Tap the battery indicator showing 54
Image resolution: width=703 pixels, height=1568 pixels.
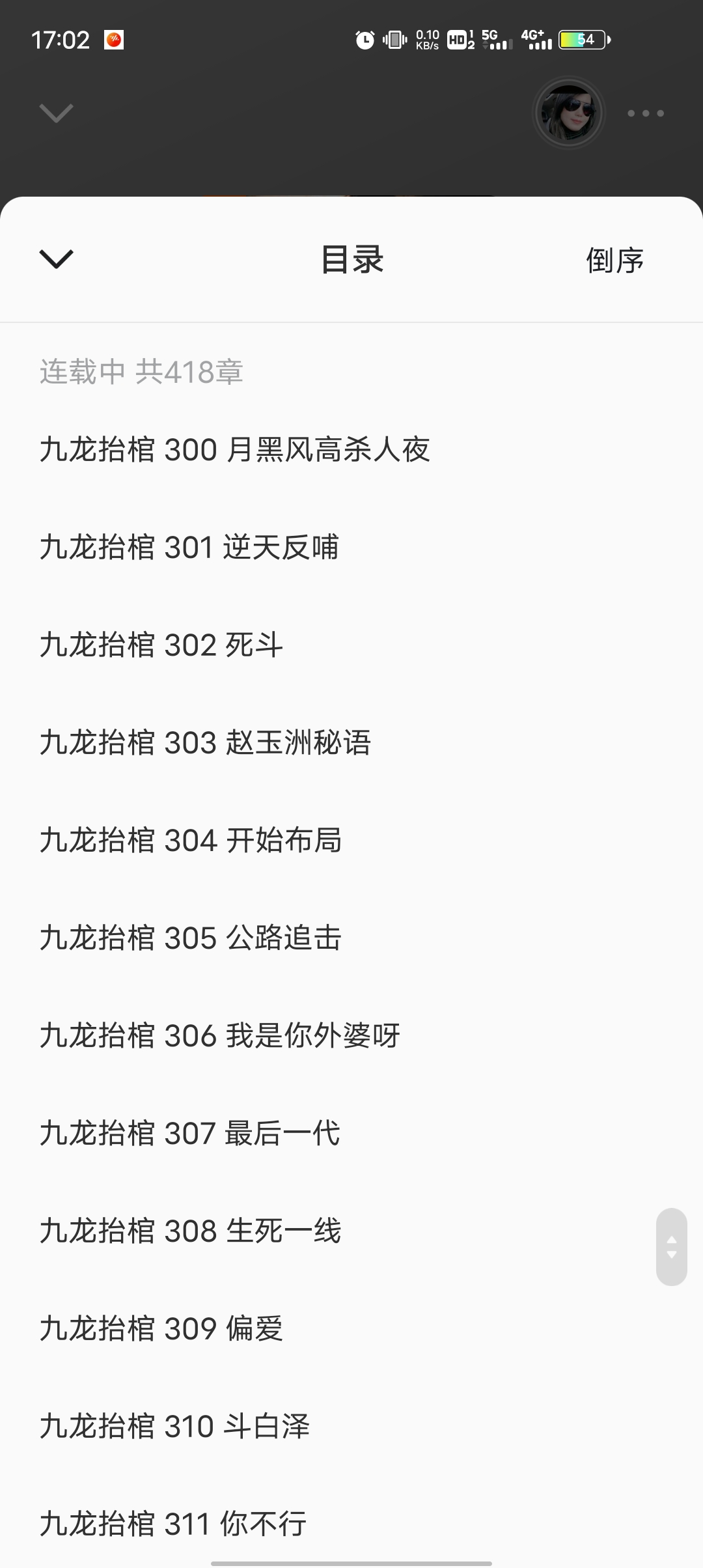[x=581, y=40]
